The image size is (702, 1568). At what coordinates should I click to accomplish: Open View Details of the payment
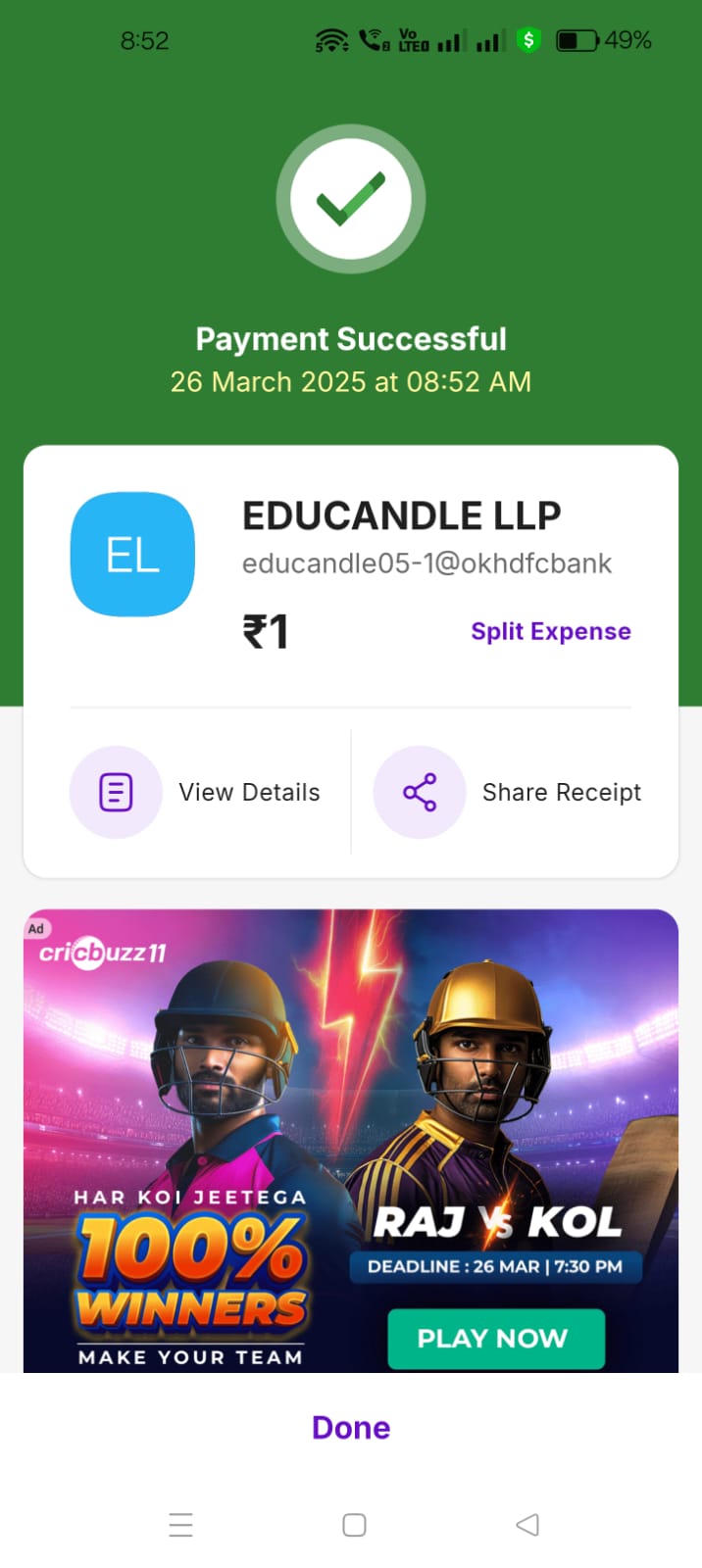196,792
